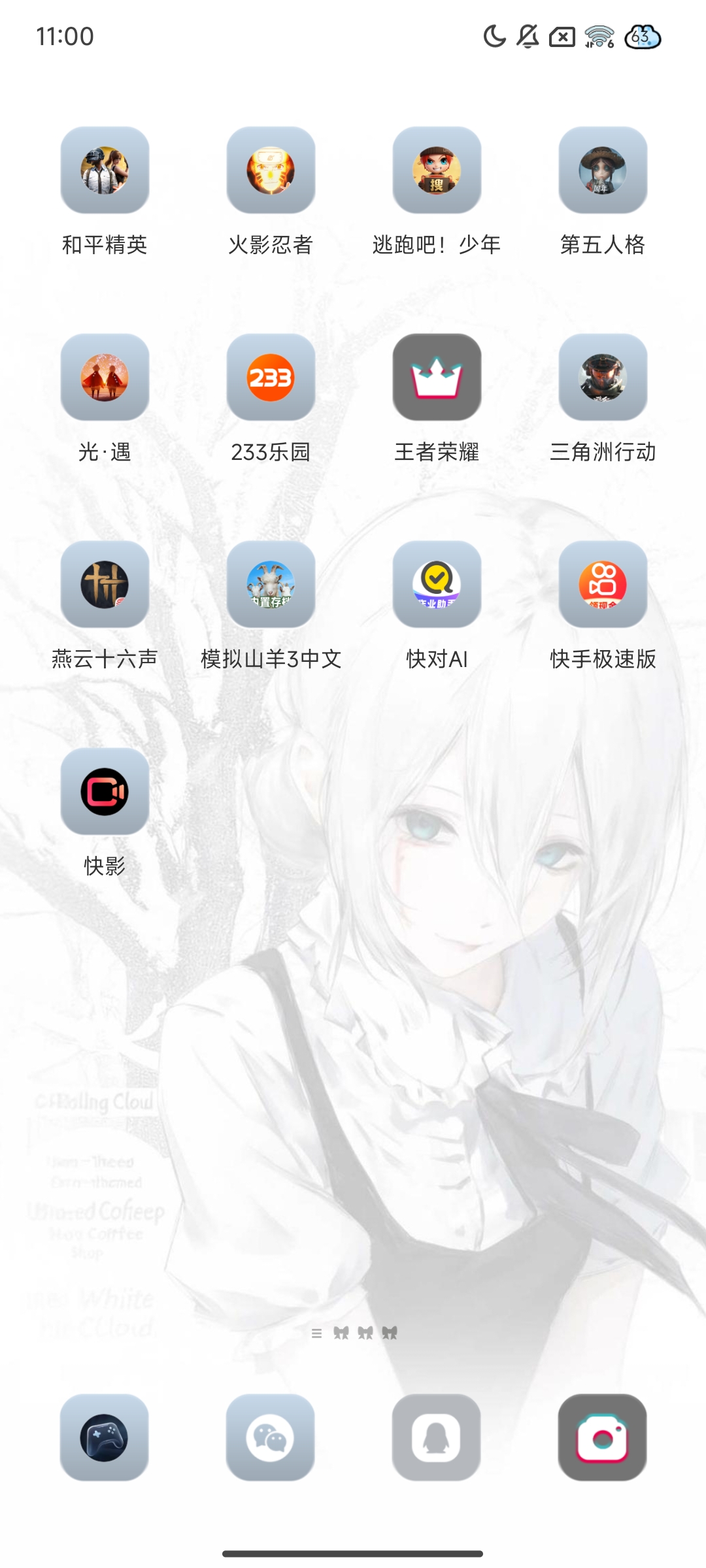Launch 快手极速版
Screen dimensions: 706x1568
point(603,584)
